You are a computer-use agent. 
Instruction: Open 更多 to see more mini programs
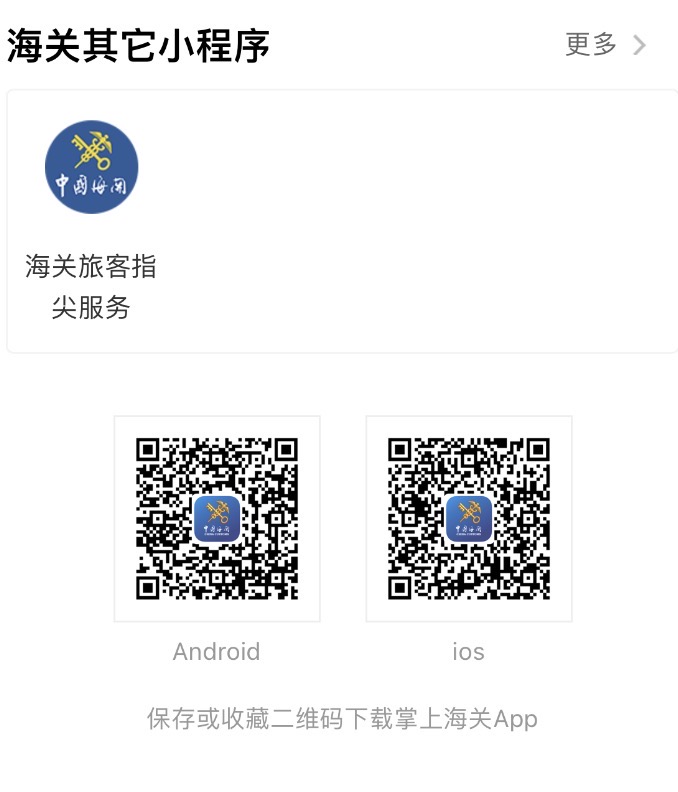click(x=604, y=45)
